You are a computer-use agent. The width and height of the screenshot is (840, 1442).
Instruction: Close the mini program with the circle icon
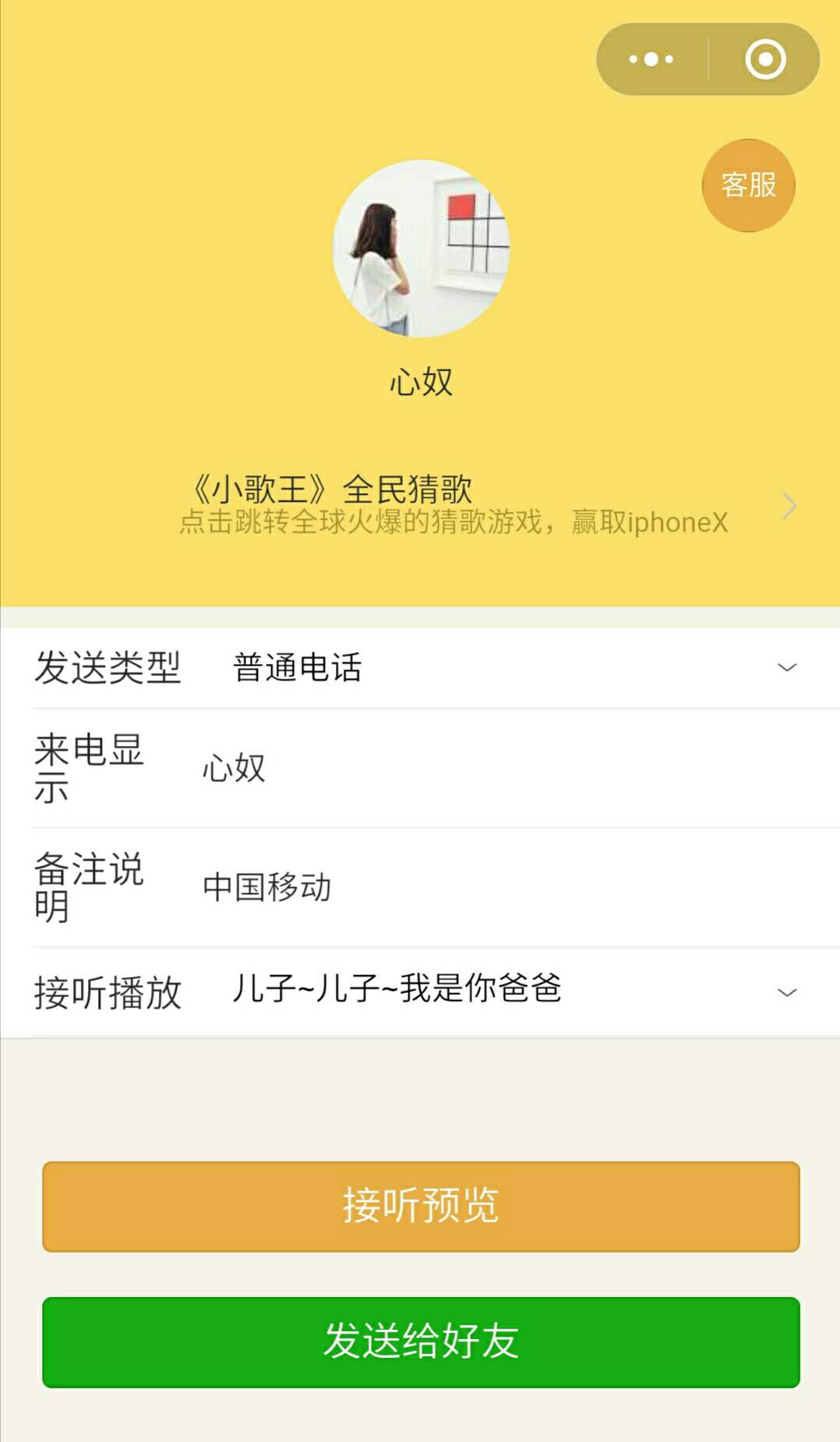click(x=765, y=59)
